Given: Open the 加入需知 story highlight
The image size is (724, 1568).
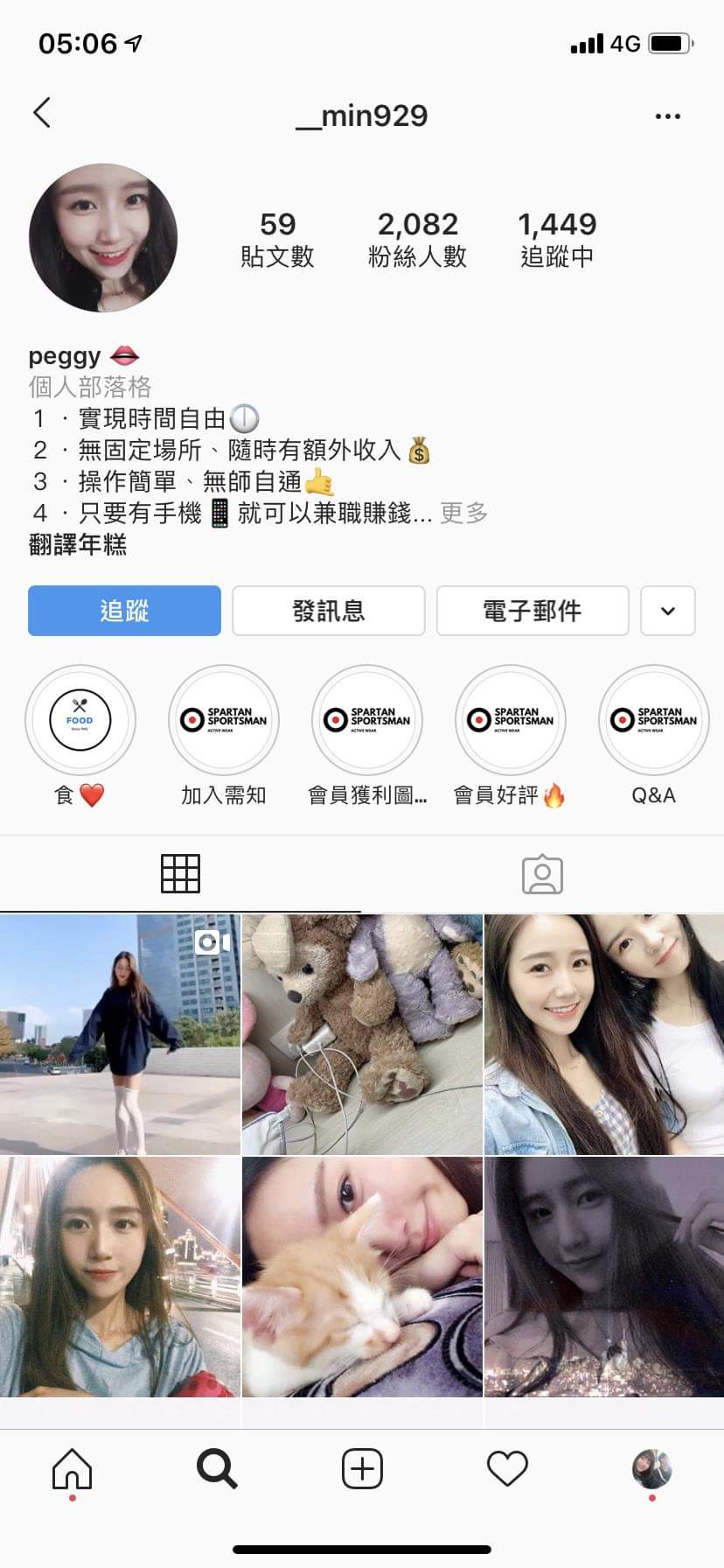Looking at the screenshot, I should pos(223,720).
